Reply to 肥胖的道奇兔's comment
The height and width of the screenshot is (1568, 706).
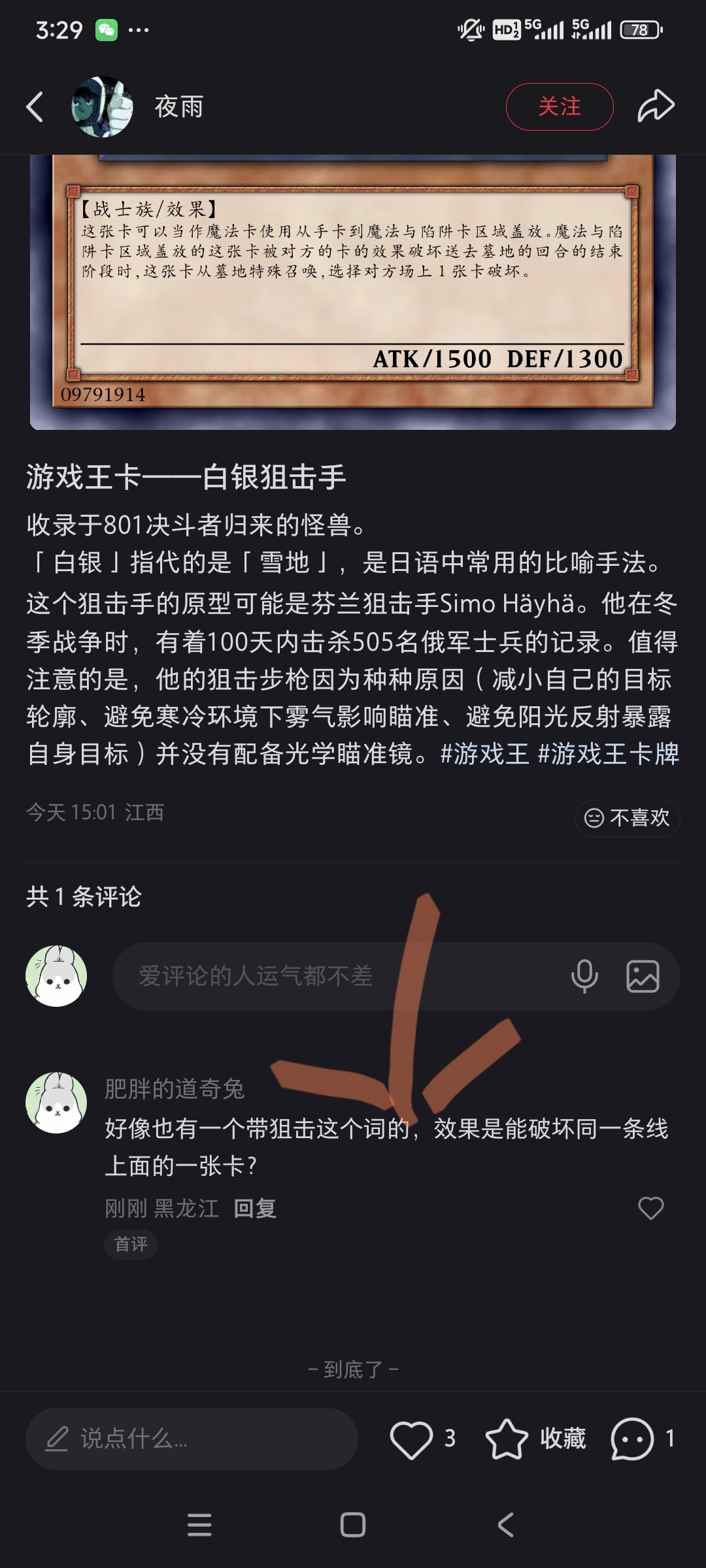pos(255,1209)
